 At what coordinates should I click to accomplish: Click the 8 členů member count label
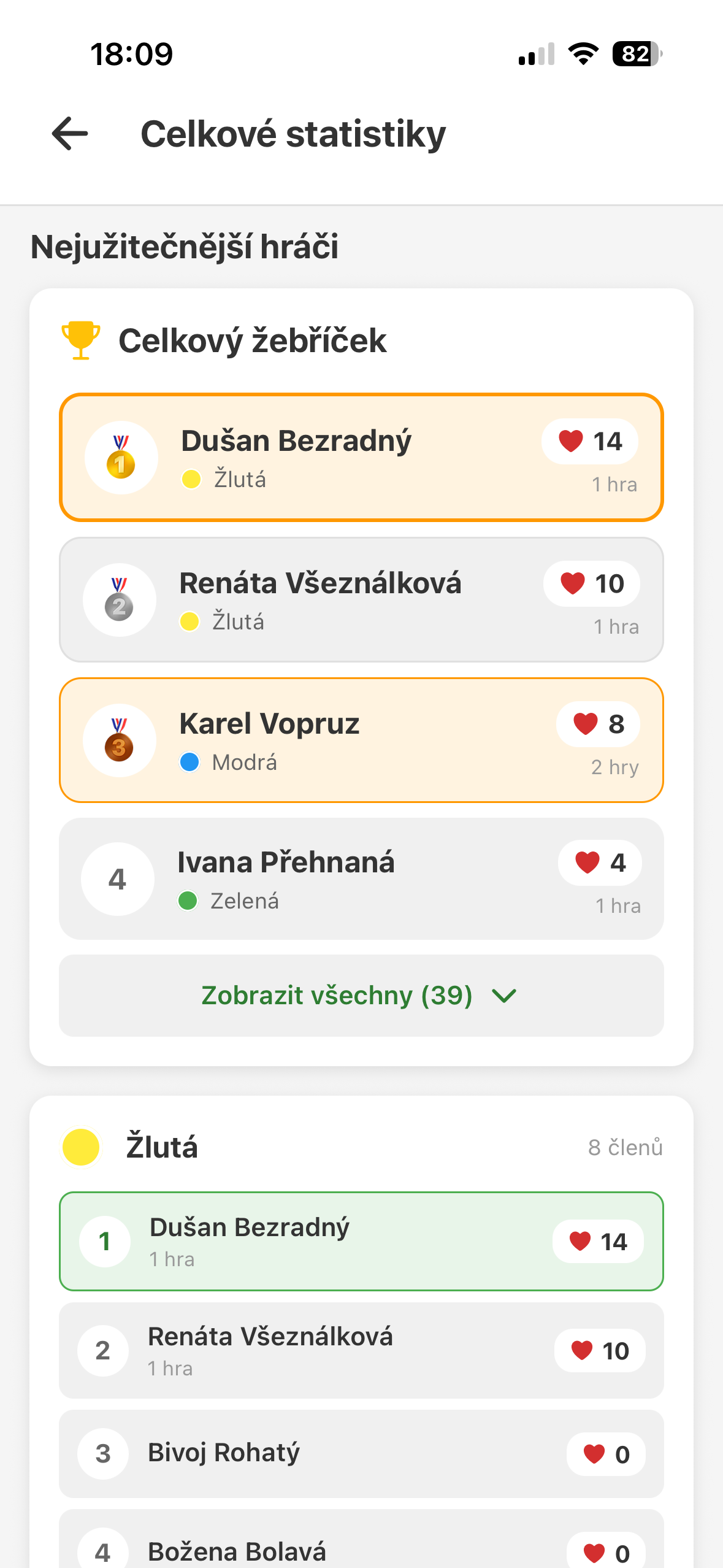625,1147
